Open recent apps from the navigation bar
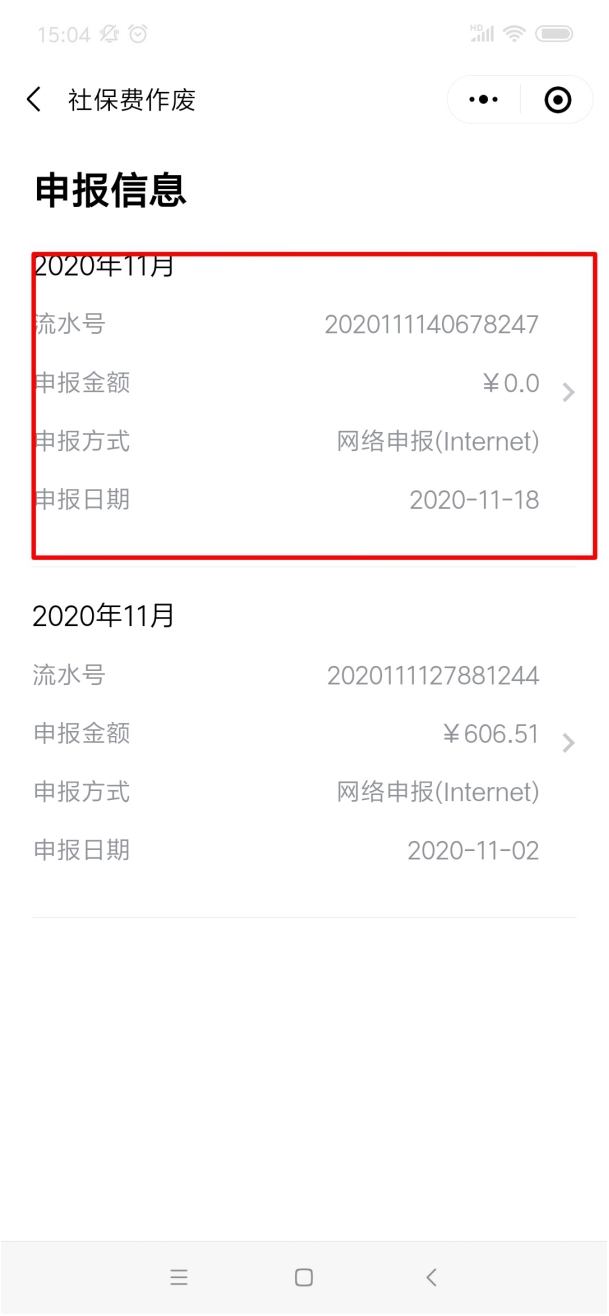 click(179, 1277)
